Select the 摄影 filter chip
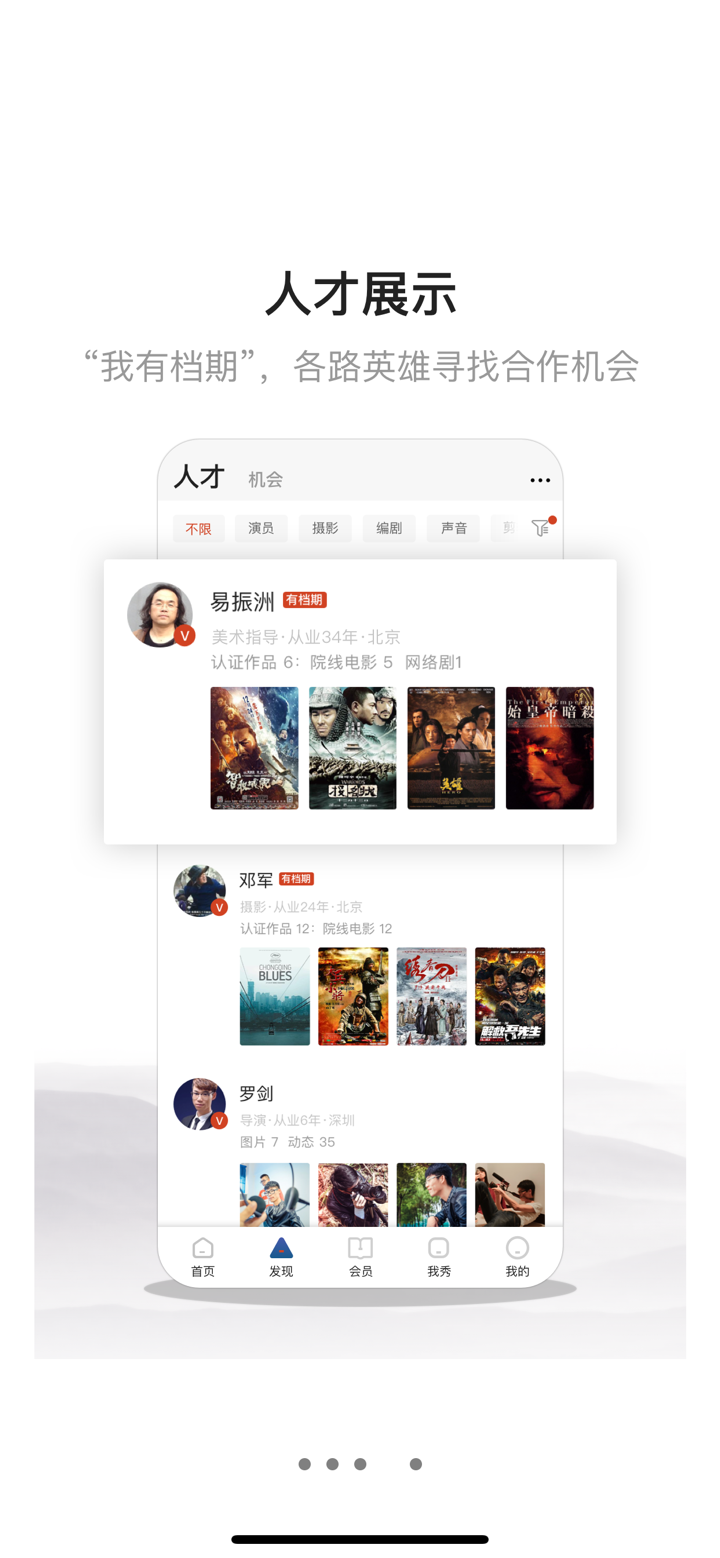Image resolution: width=720 pixels, height=1558 pixels. pyautogui.click(x=325, y=528)
